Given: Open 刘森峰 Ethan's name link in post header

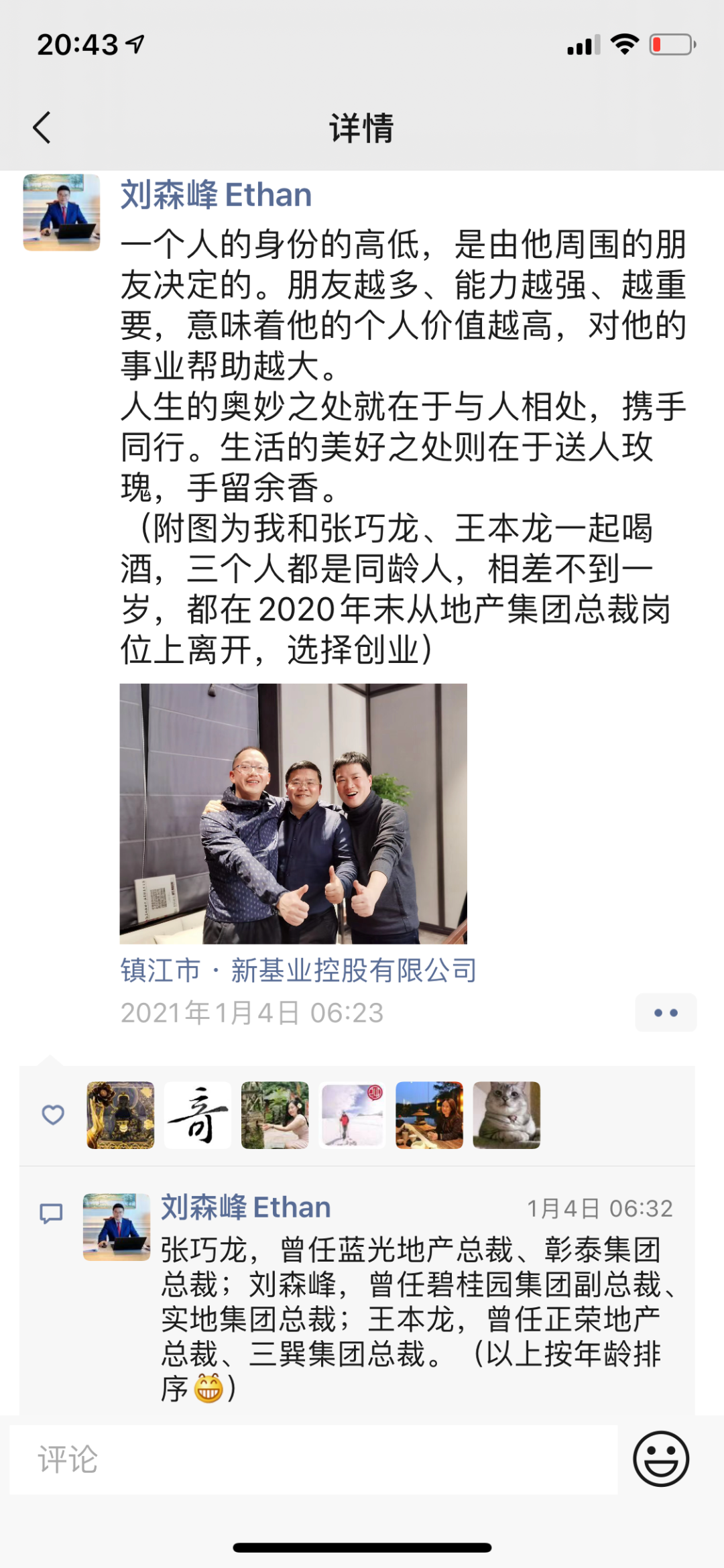Looking at the screenshot, I should pos(216,195).
